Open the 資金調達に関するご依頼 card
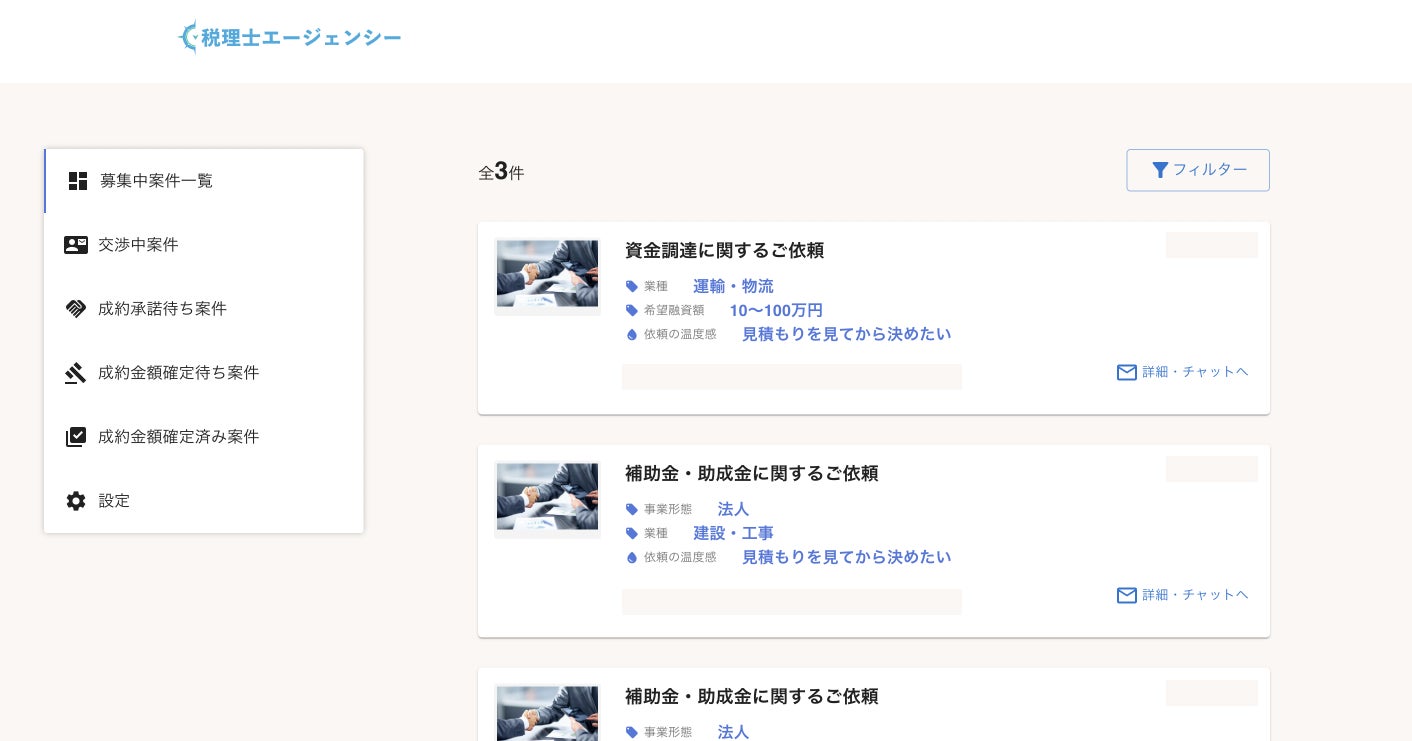The width and height of the screenshot is (1412, 741). pyautogui.click(x=724, y=251)
